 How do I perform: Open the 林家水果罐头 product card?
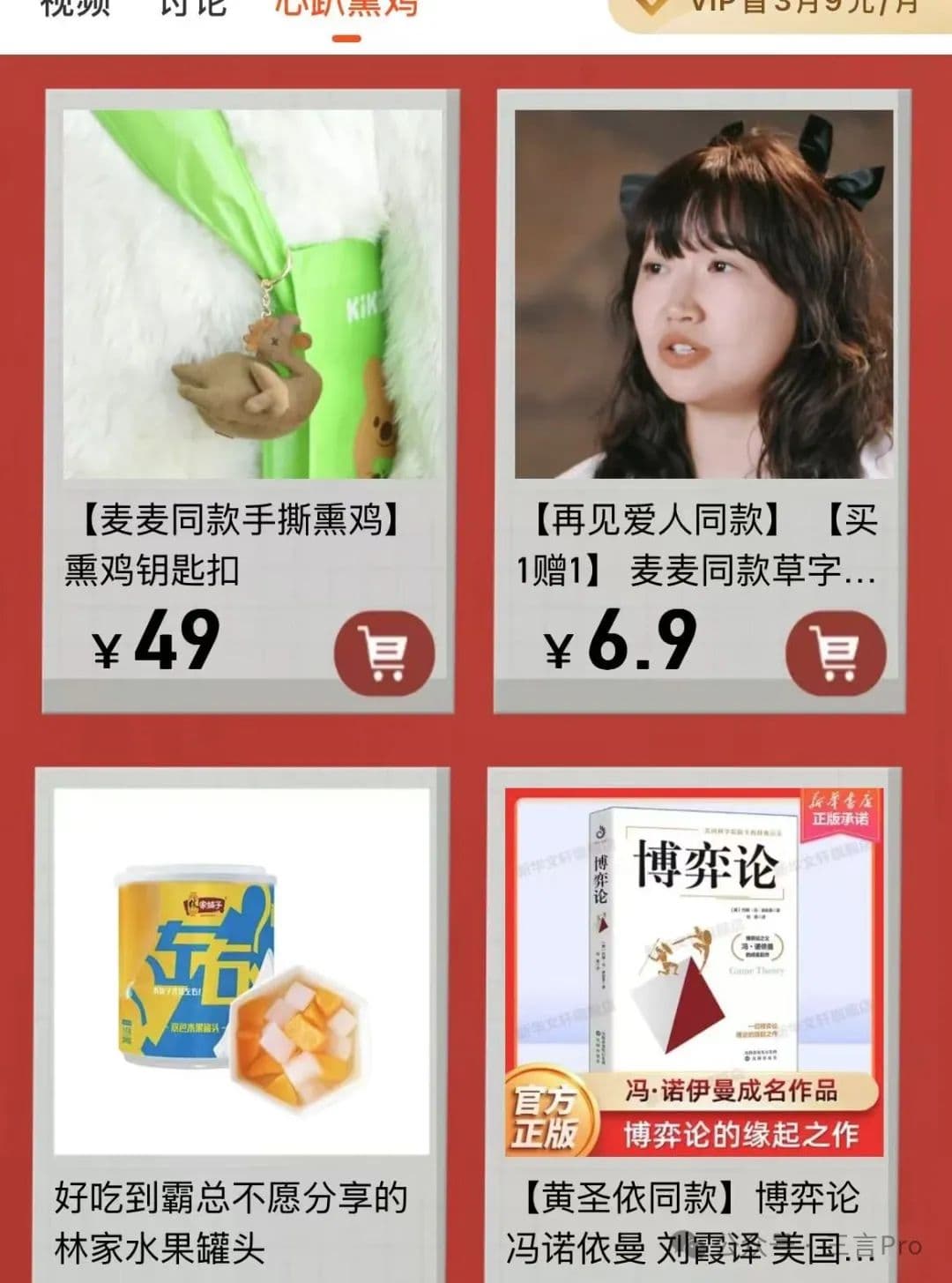(x=242, y=972)
